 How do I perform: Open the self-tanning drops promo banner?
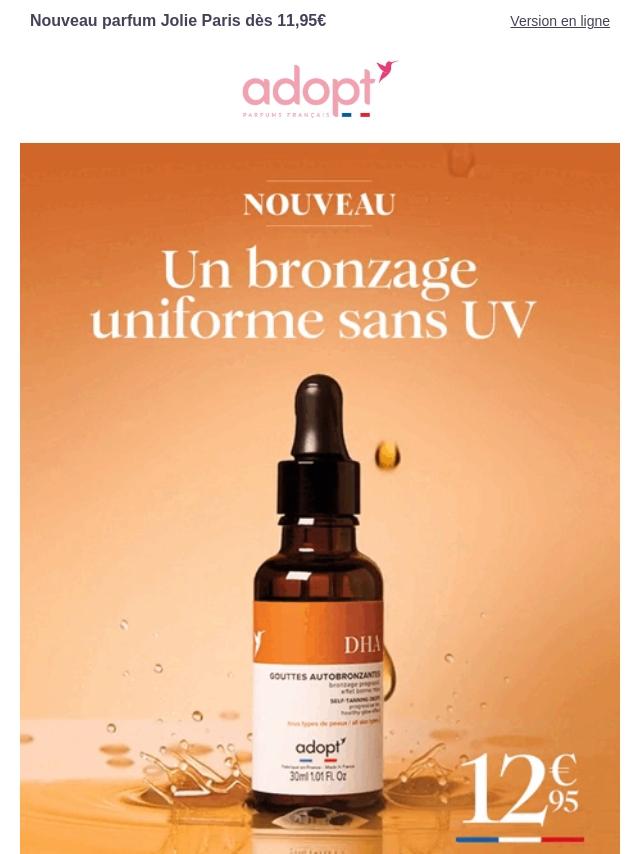point(320,498)
